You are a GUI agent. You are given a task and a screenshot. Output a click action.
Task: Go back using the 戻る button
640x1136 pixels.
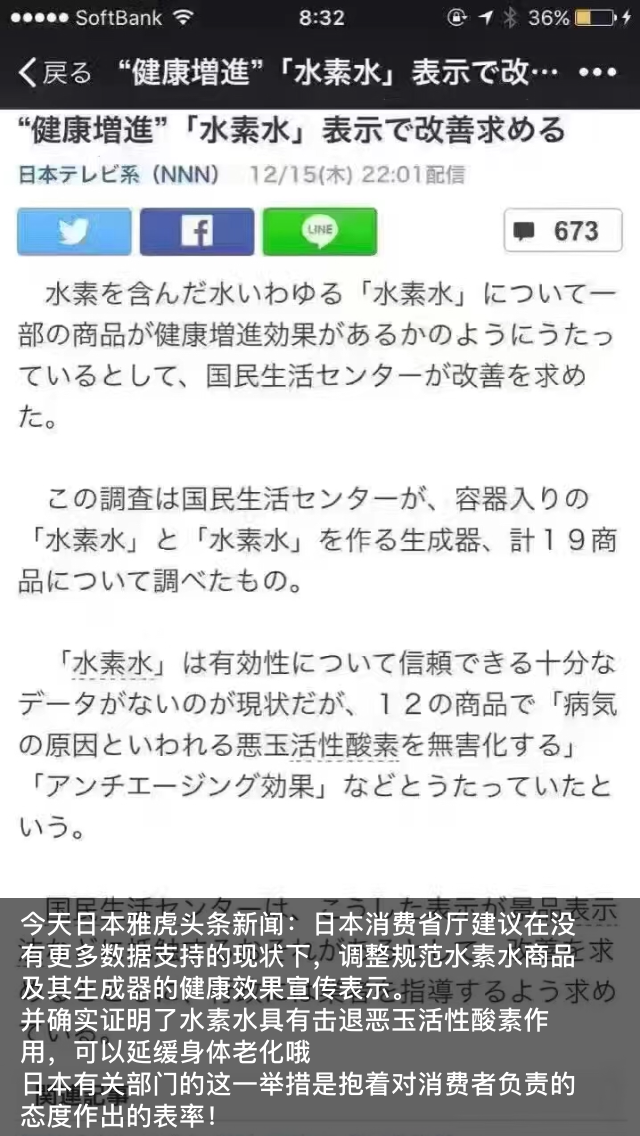click(55, 73)
